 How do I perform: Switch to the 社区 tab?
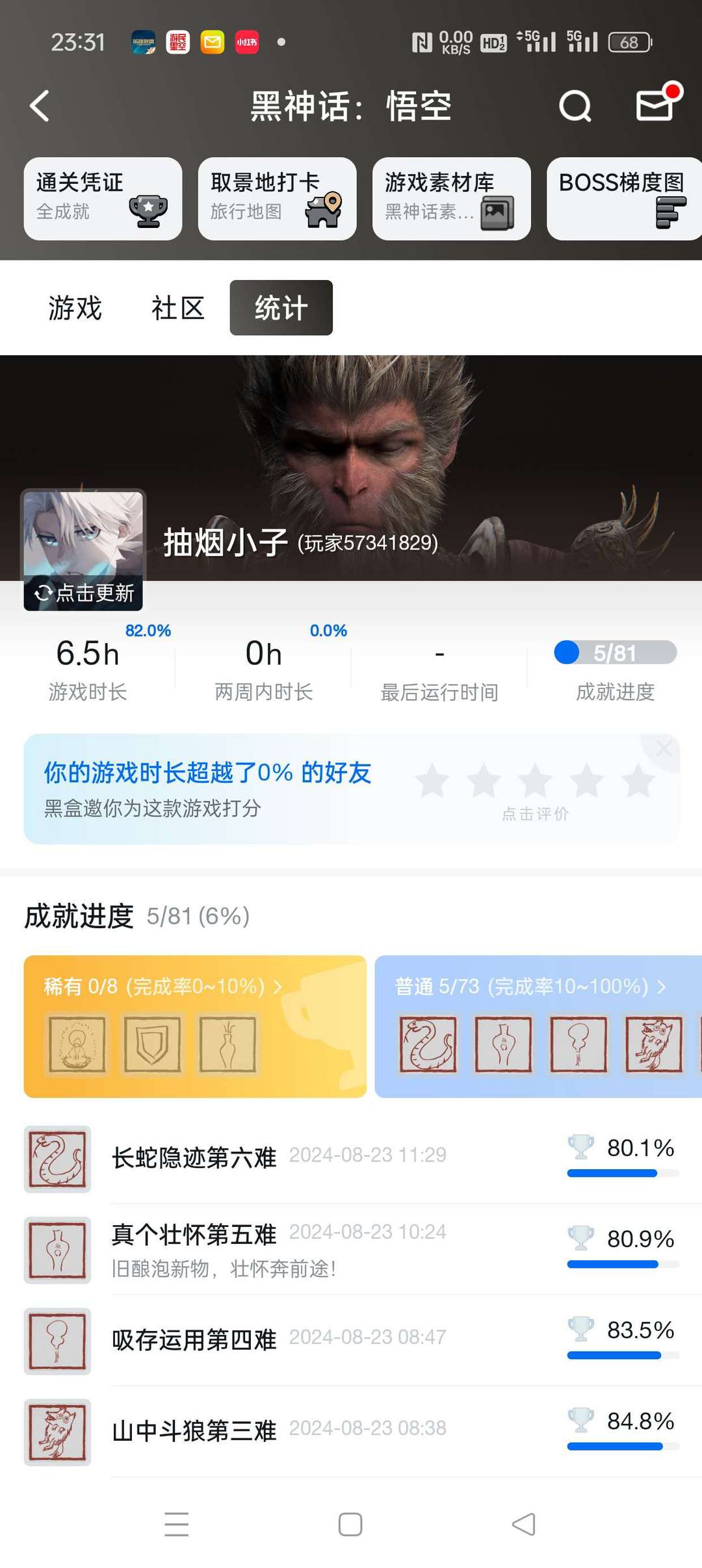[x=178, y=308]
